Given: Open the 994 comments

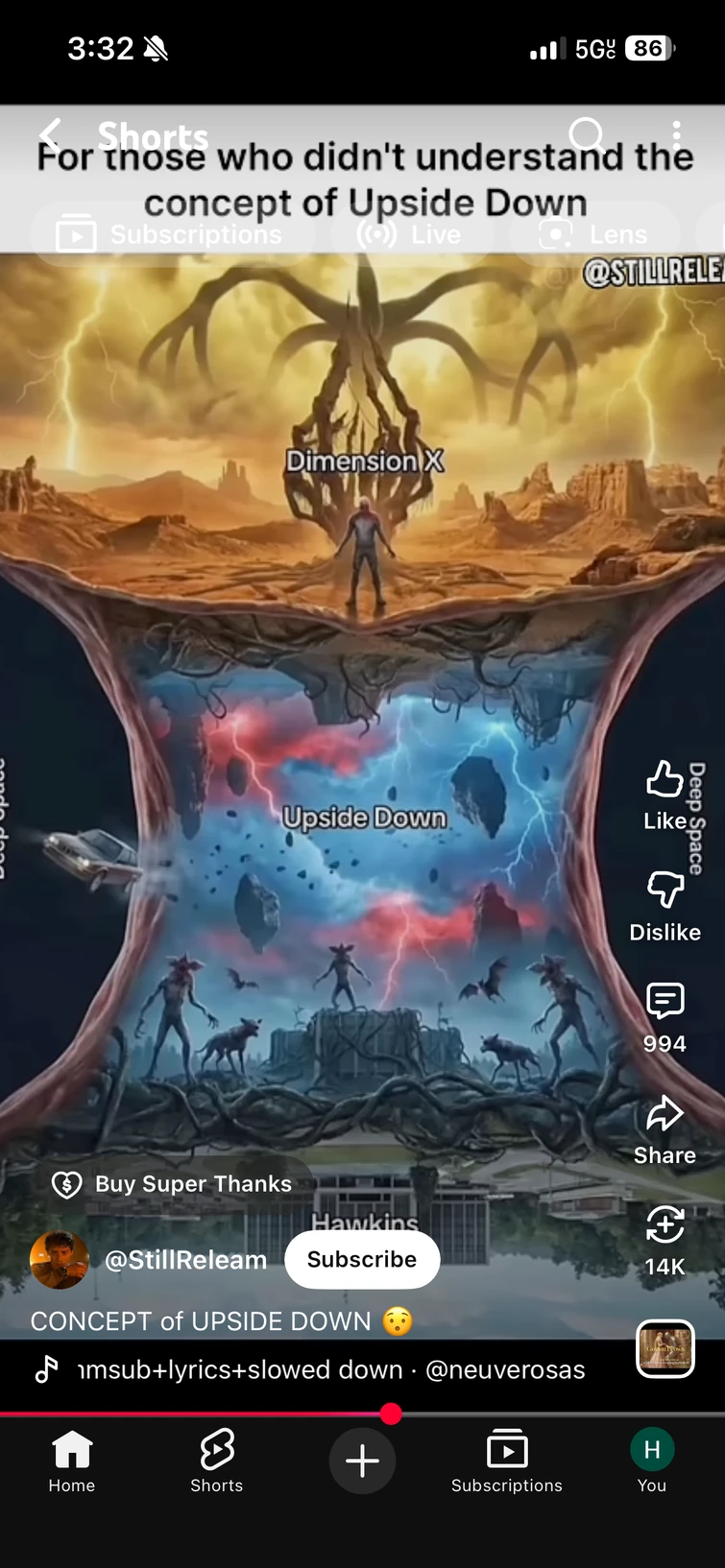Looking at the screenshot, I should tap(665, 1016).
